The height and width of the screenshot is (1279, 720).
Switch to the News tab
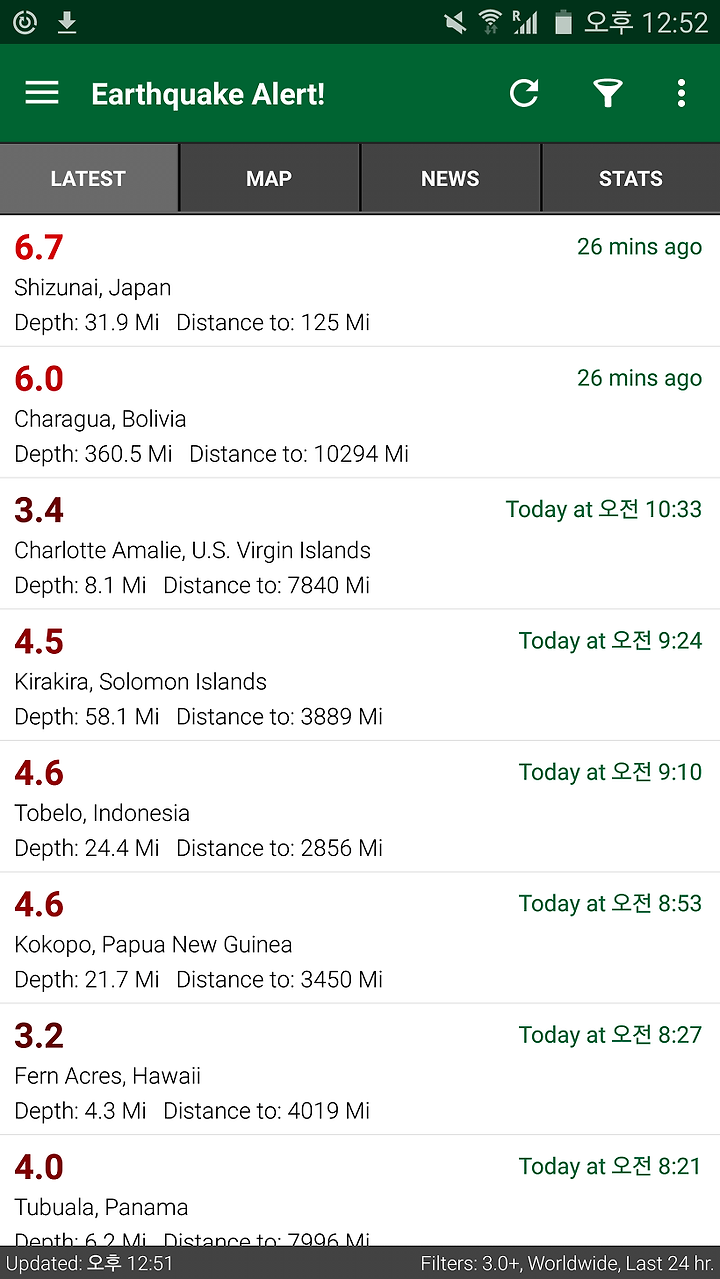450,178
